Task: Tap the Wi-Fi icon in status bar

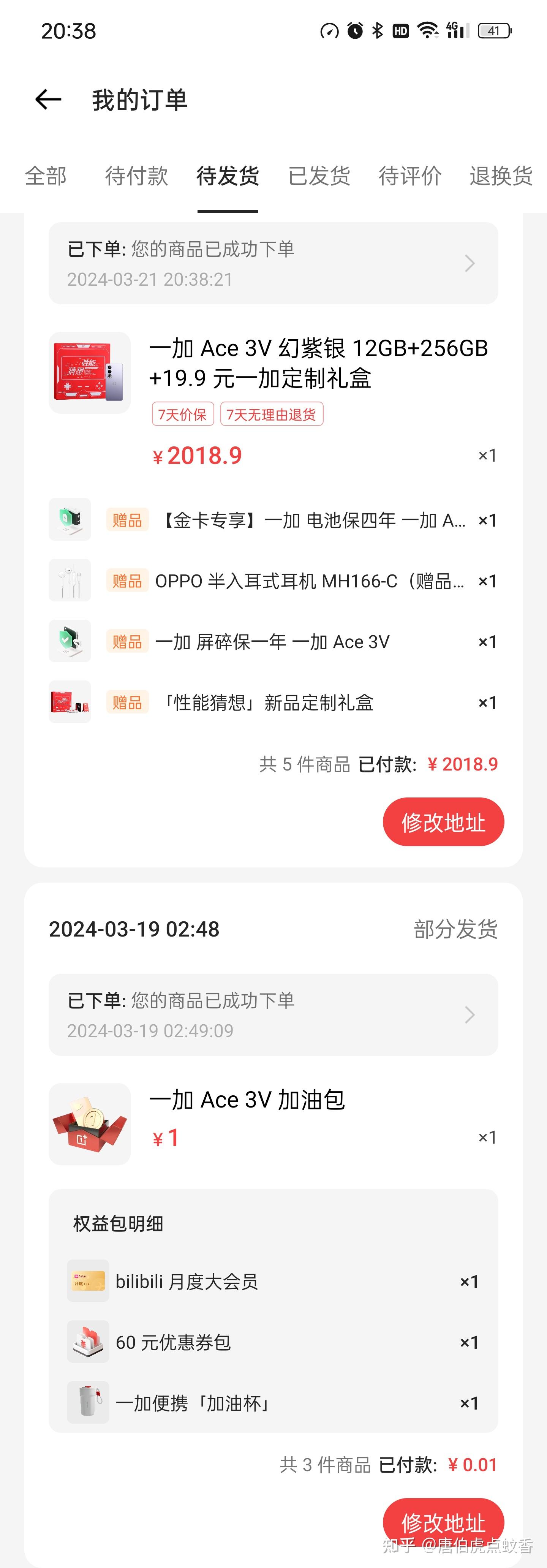Action: coord(427,30)
